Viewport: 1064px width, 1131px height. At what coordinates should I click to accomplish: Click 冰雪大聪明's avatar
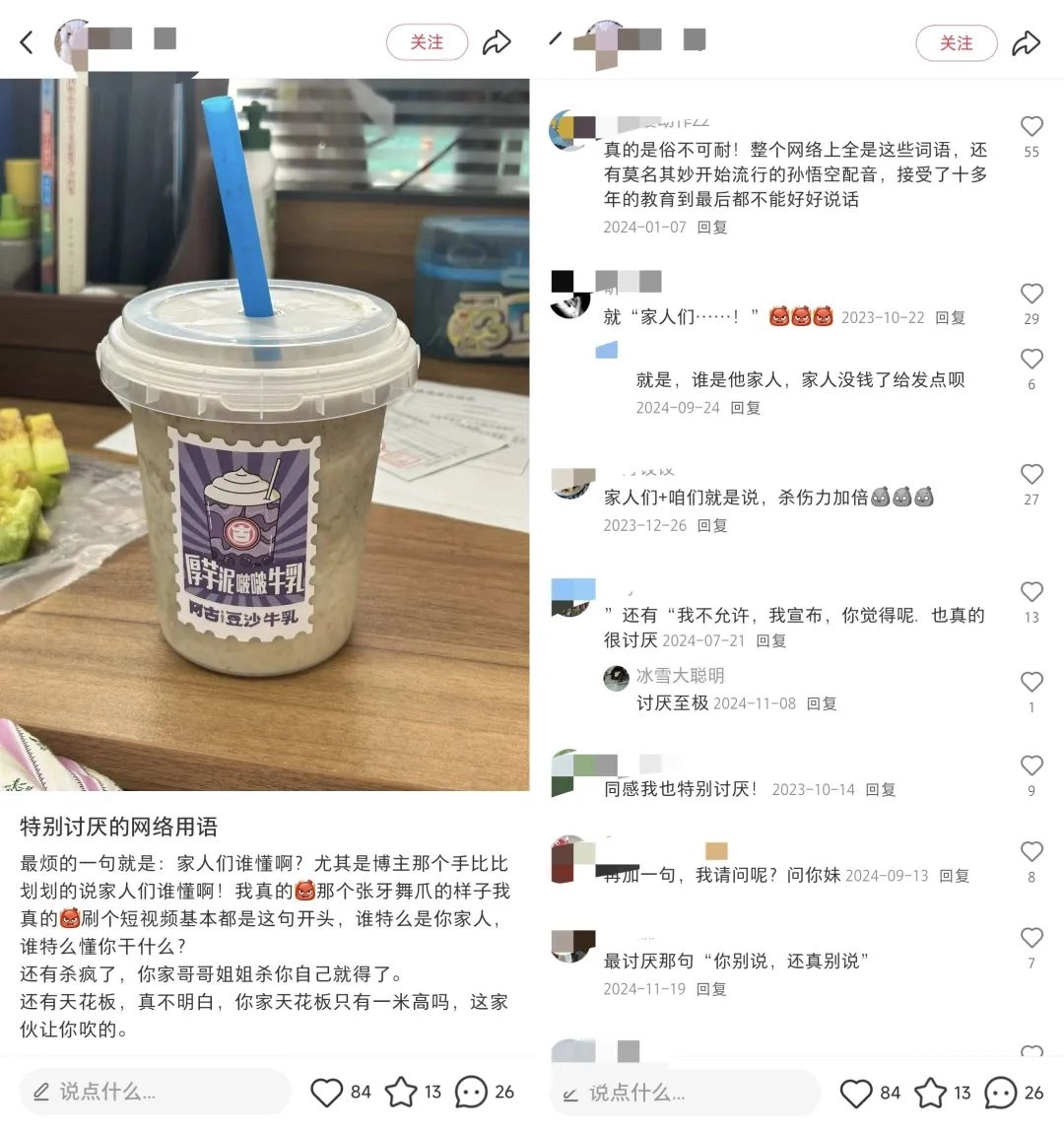(x=616, y=679)
